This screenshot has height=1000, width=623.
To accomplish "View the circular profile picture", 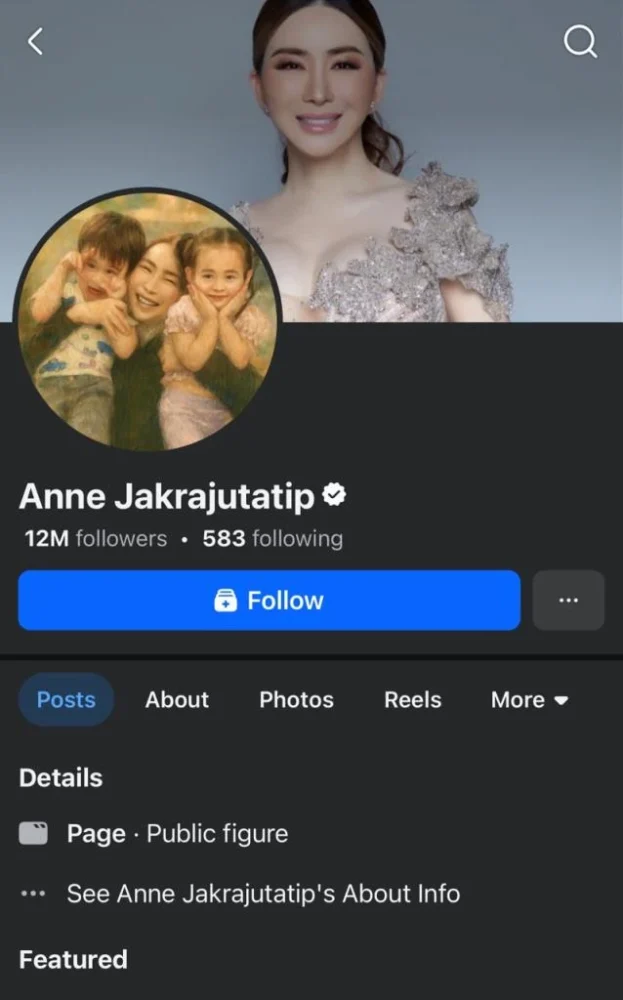I will (x=147, y=319).
